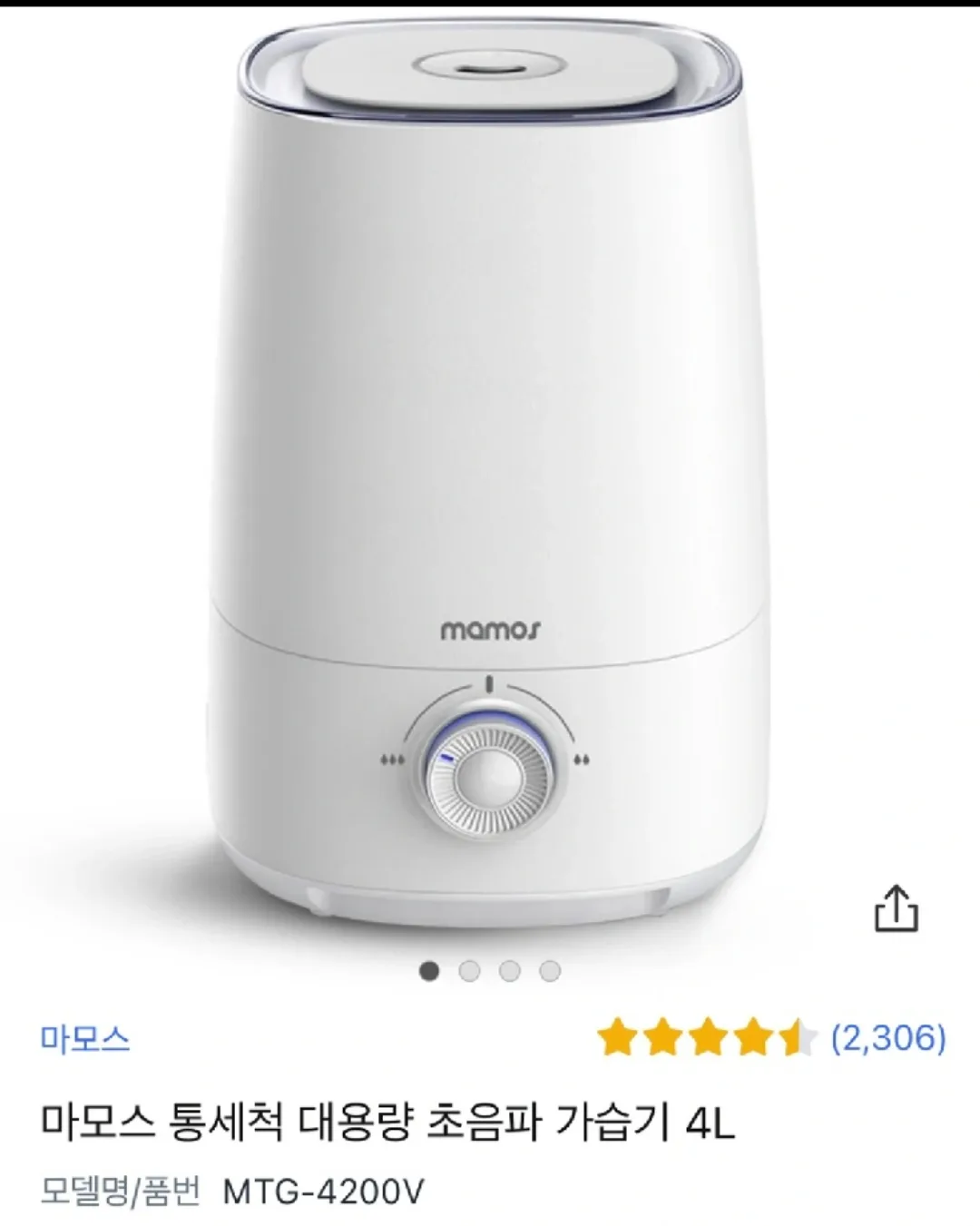Jump to the second image dot
This screenshot has width=980, height=1226.
(x=469, y=971)
